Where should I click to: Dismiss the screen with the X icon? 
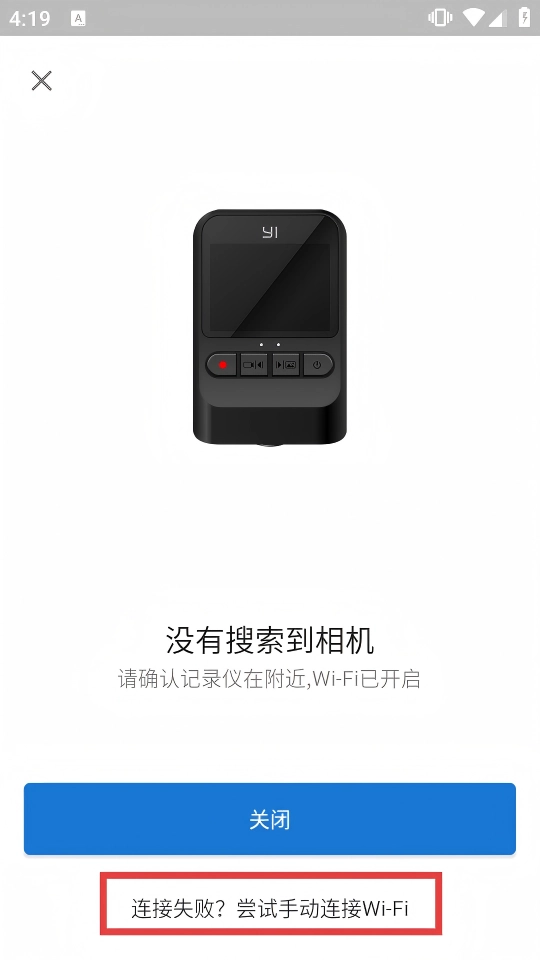tap(42, 80)
